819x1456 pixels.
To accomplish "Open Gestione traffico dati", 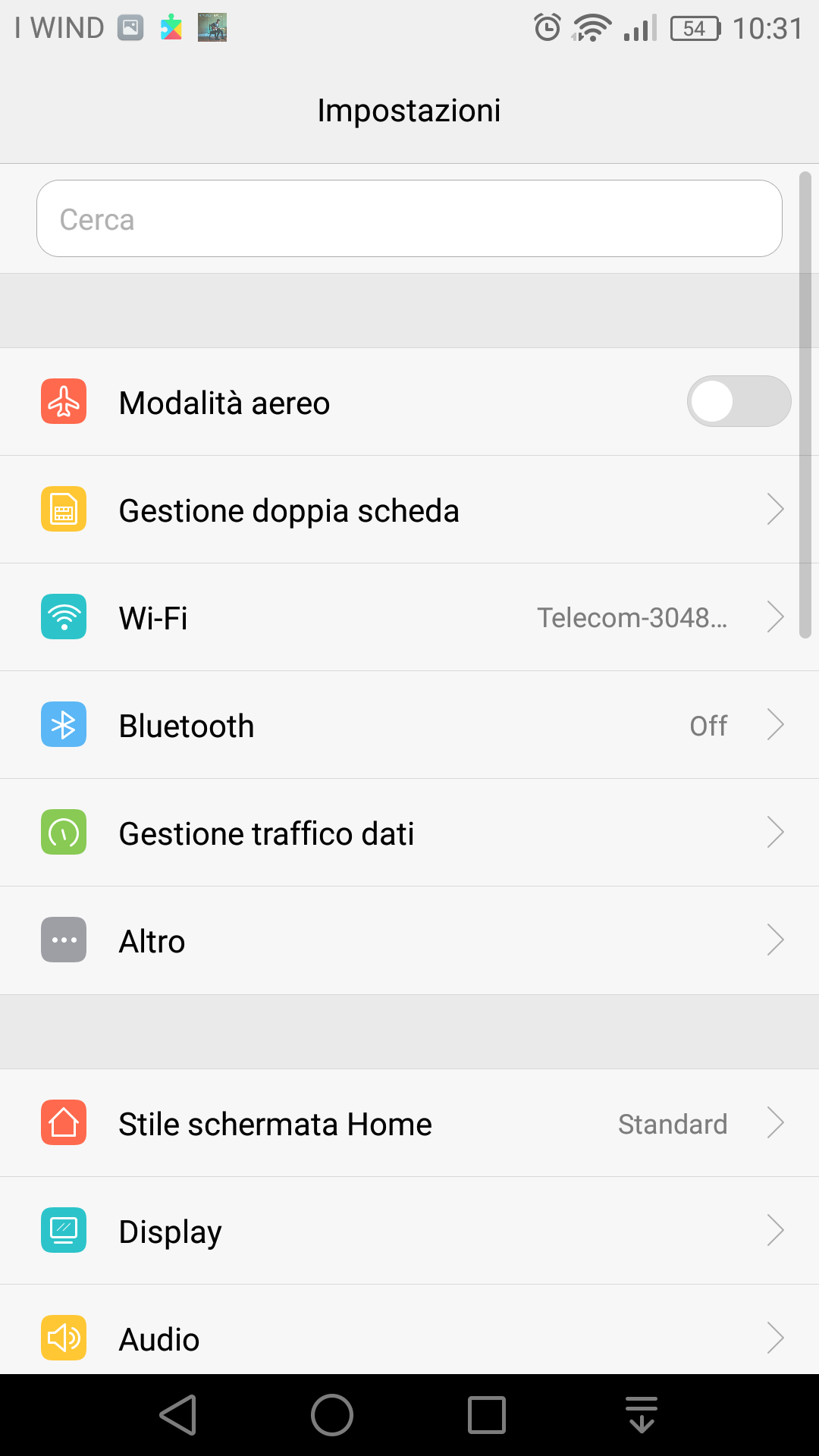I will point(409,833).
